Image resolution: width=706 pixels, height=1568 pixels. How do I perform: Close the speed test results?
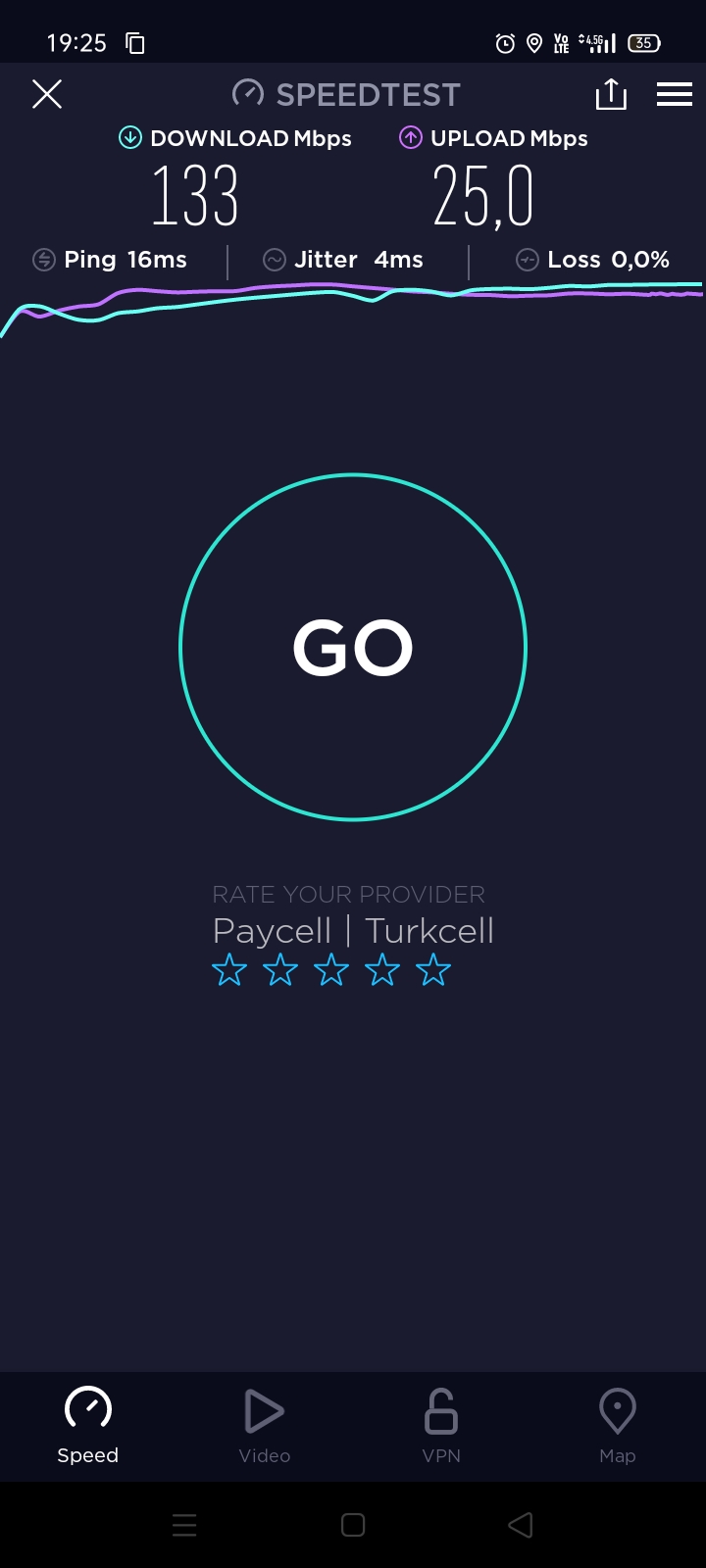pos(47,94)
